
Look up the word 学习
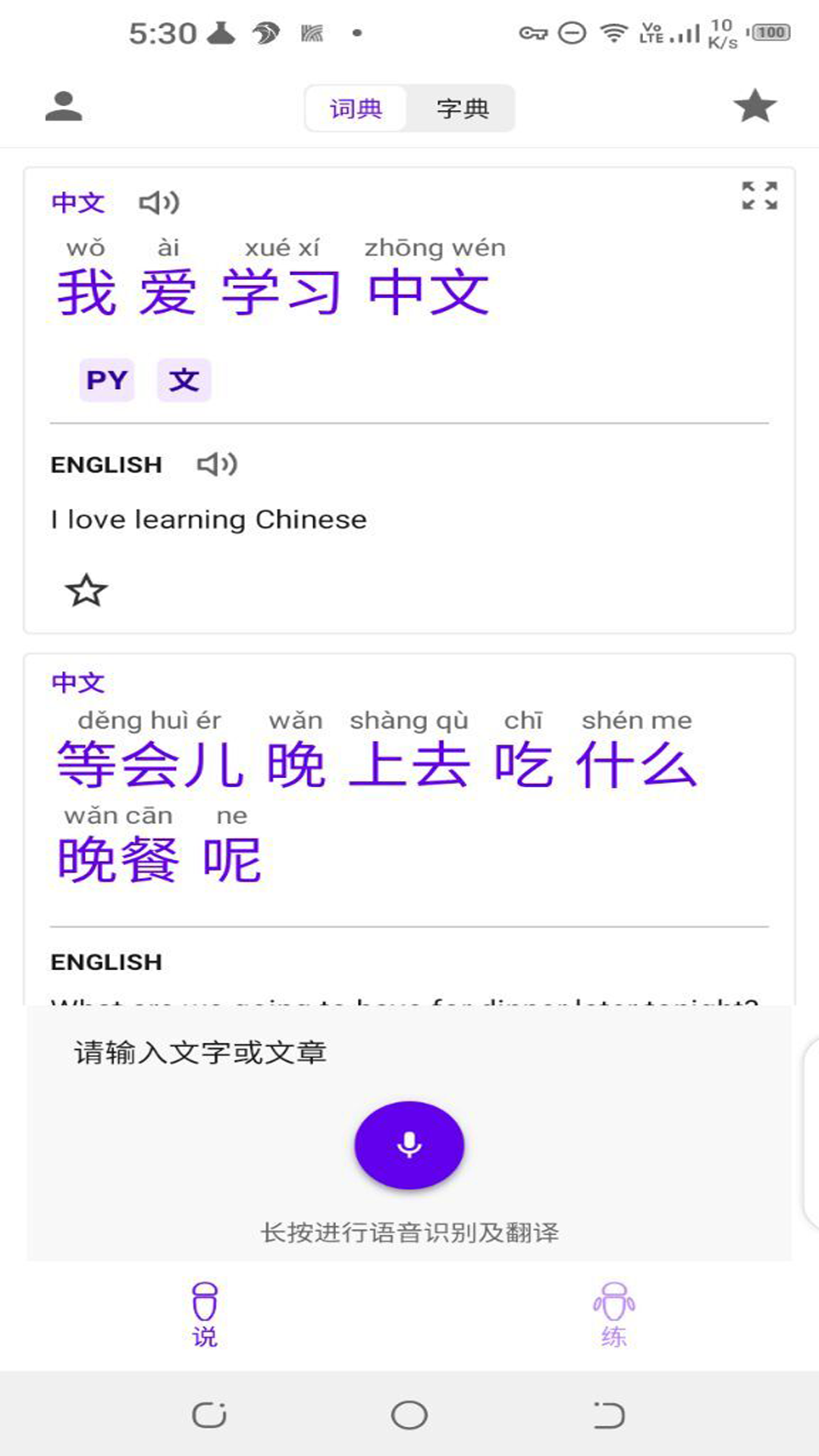pos(281,292)
